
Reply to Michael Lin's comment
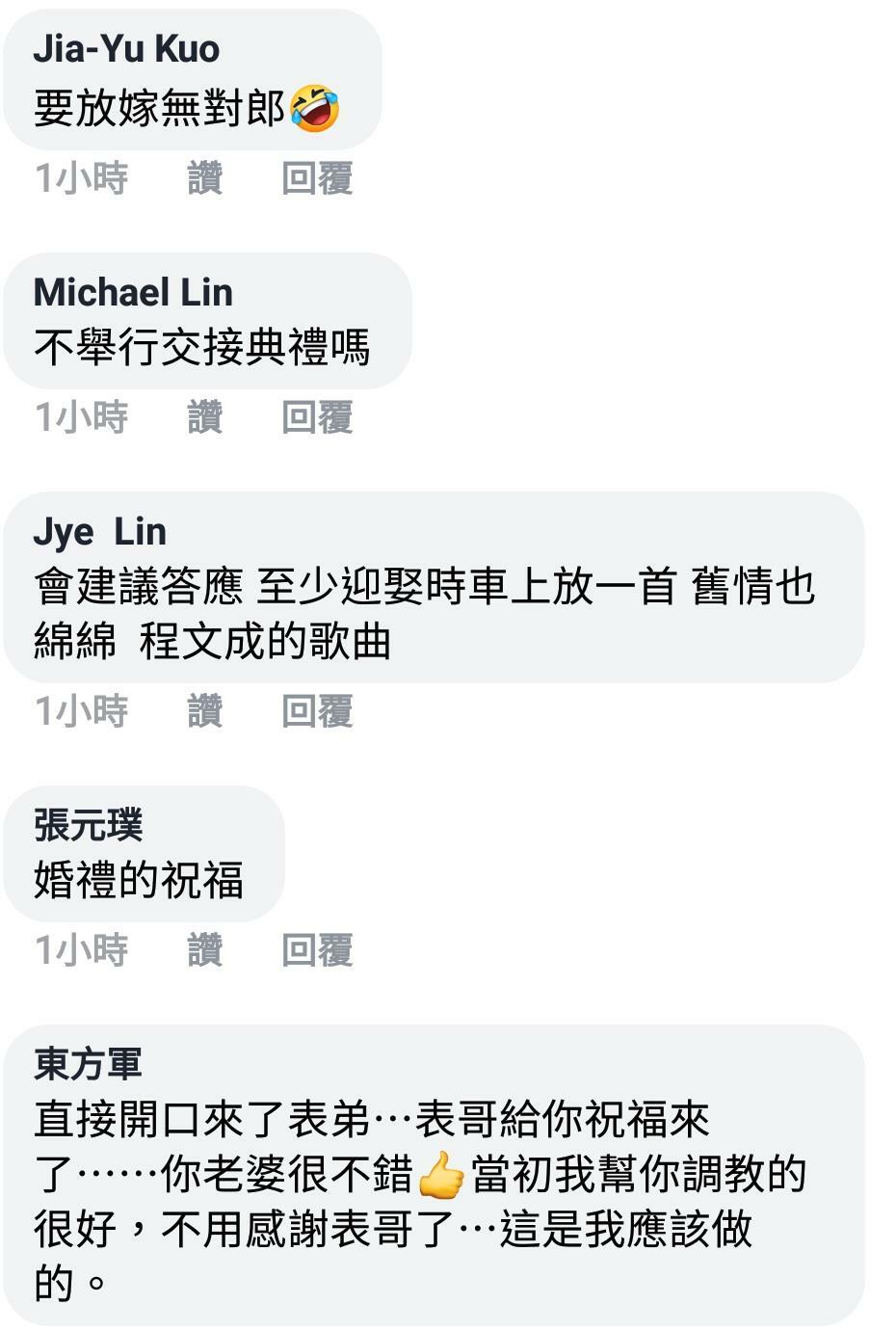coord(317,417)
